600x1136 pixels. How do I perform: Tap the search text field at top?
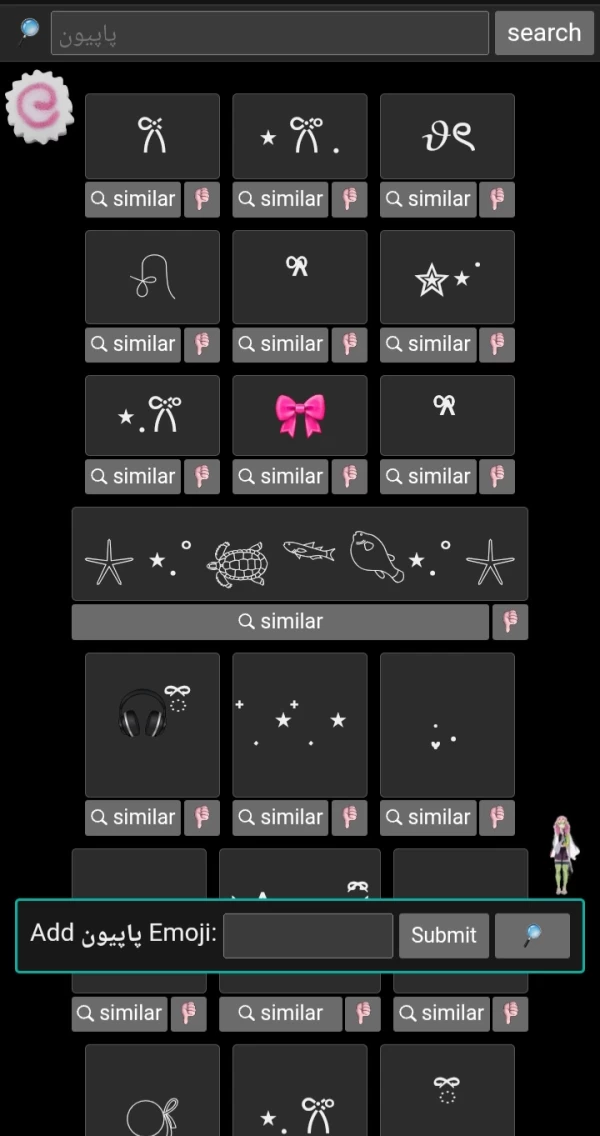point(270,34)
